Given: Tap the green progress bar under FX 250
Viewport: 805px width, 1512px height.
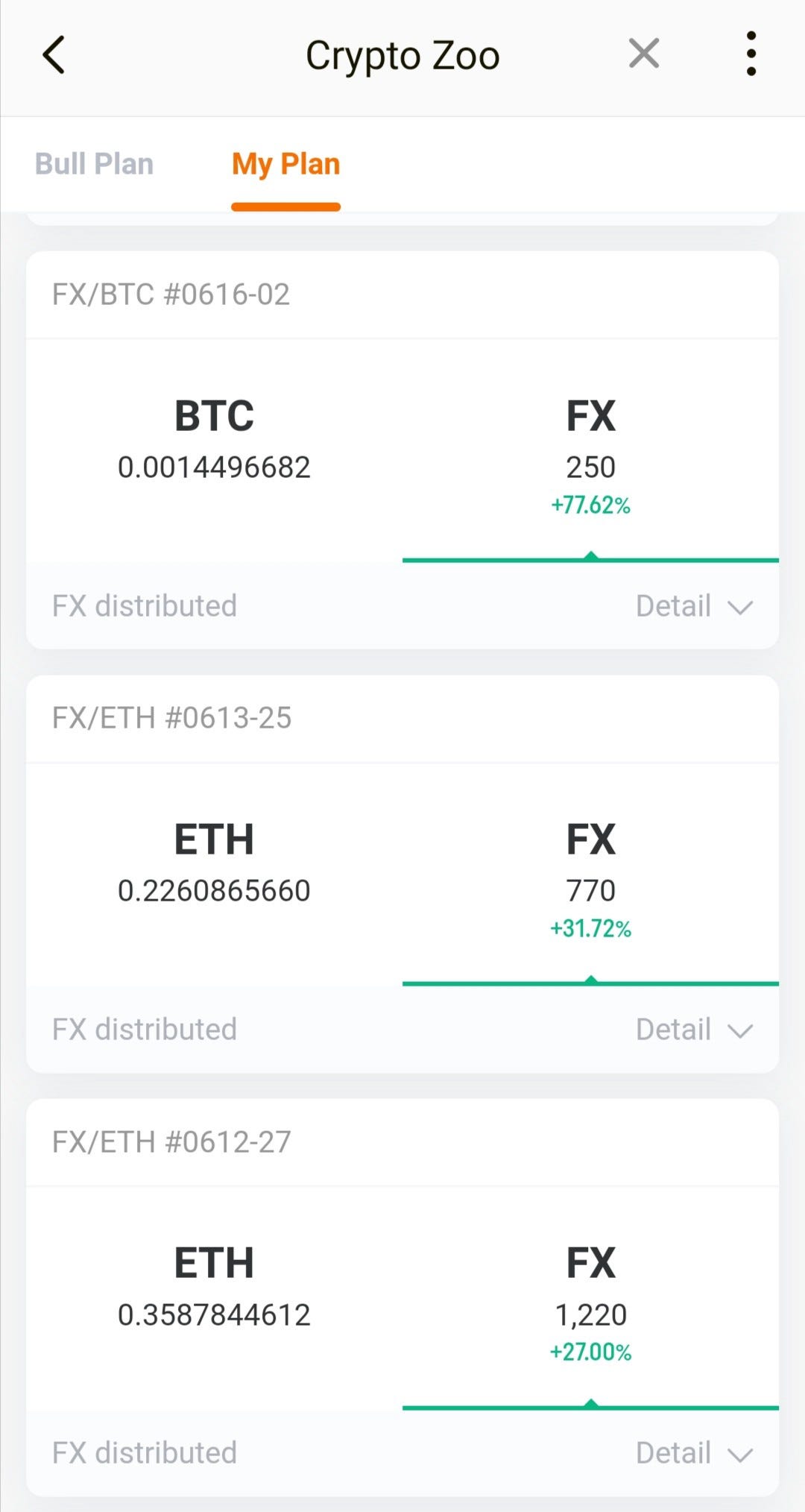Looking at the screenshot, I should [x=591, y=558].
